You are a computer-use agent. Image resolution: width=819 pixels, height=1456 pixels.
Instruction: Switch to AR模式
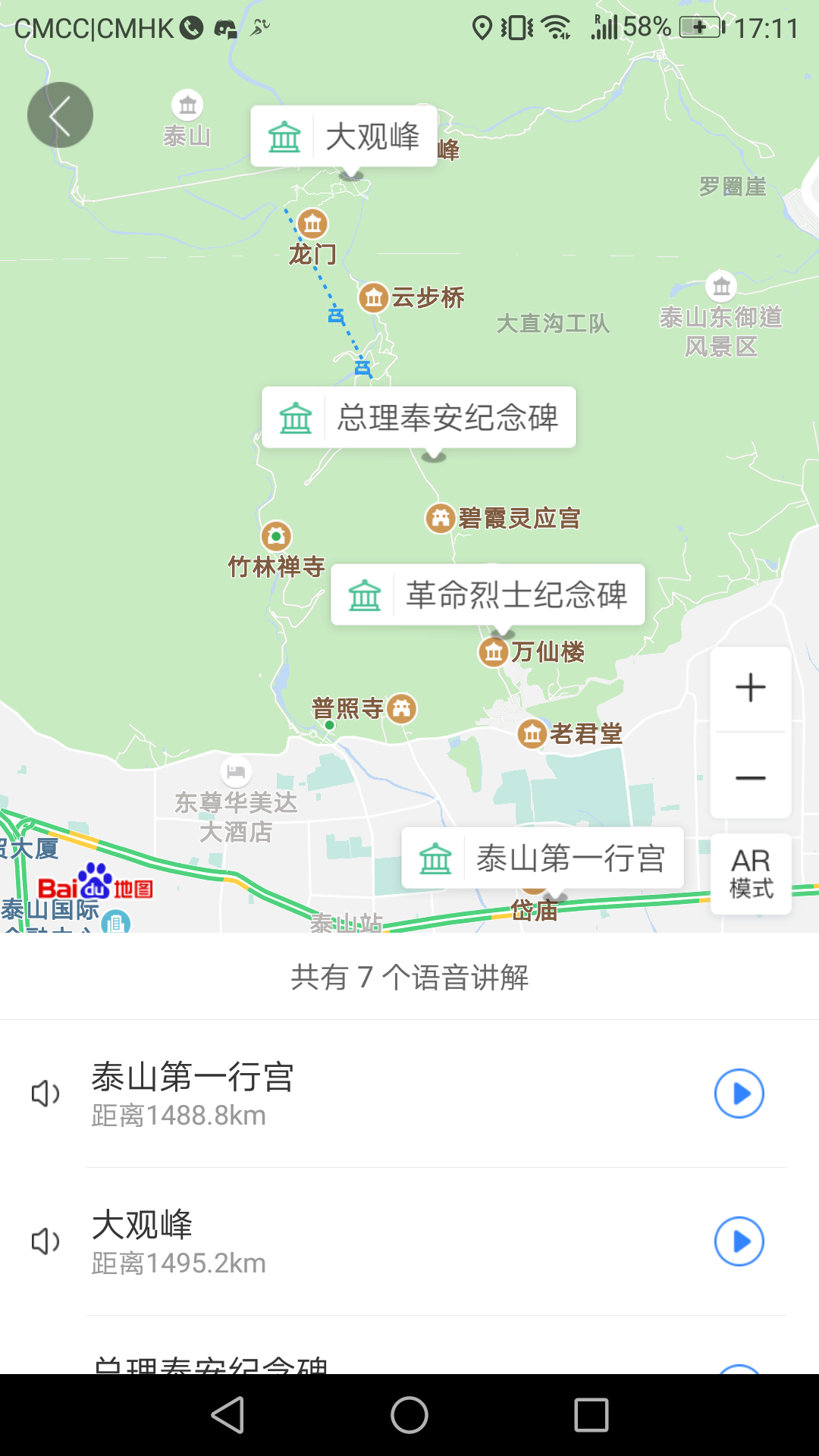pyautogui.click(x=751, y=873)
